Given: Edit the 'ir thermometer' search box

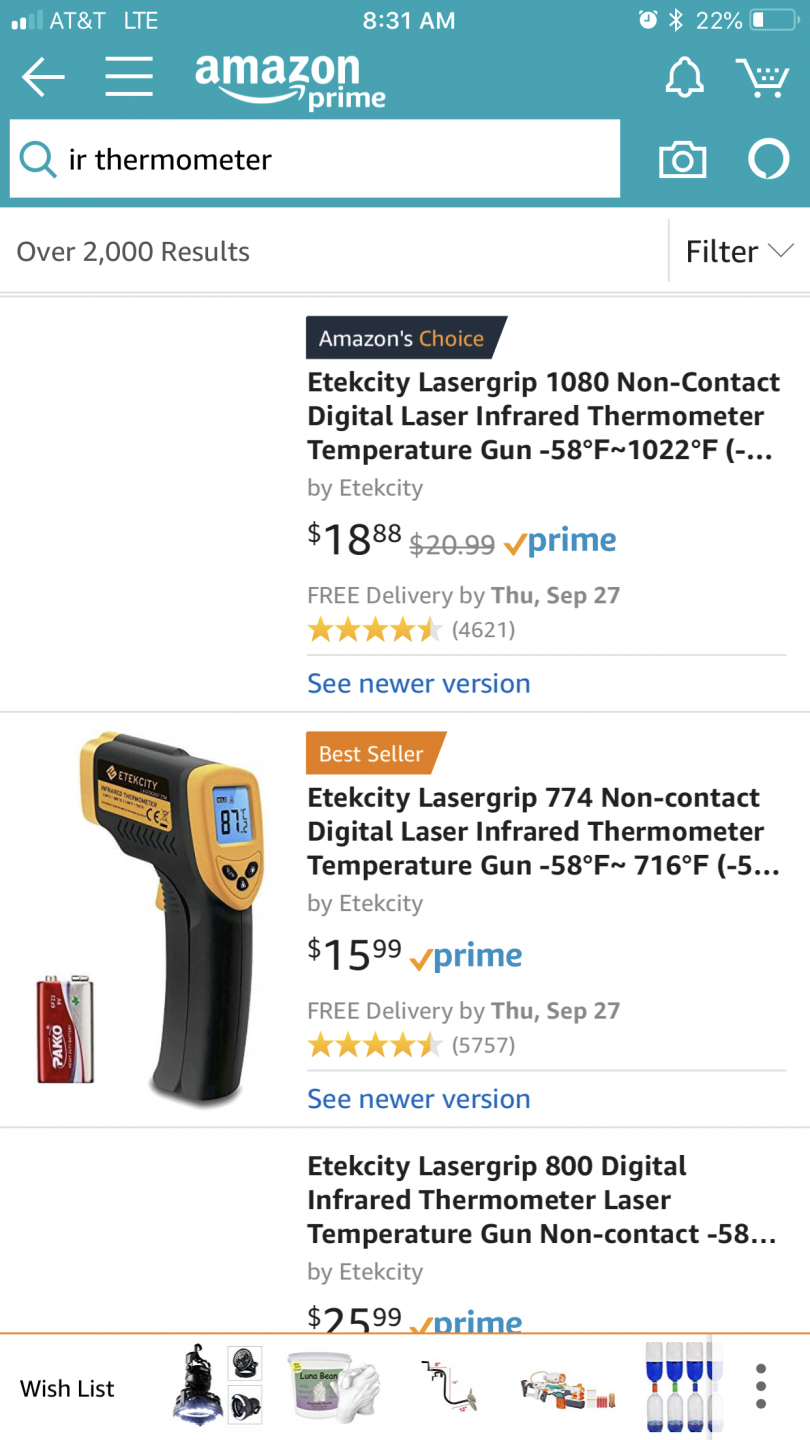Looking at the screenshot, I should 330,160.
